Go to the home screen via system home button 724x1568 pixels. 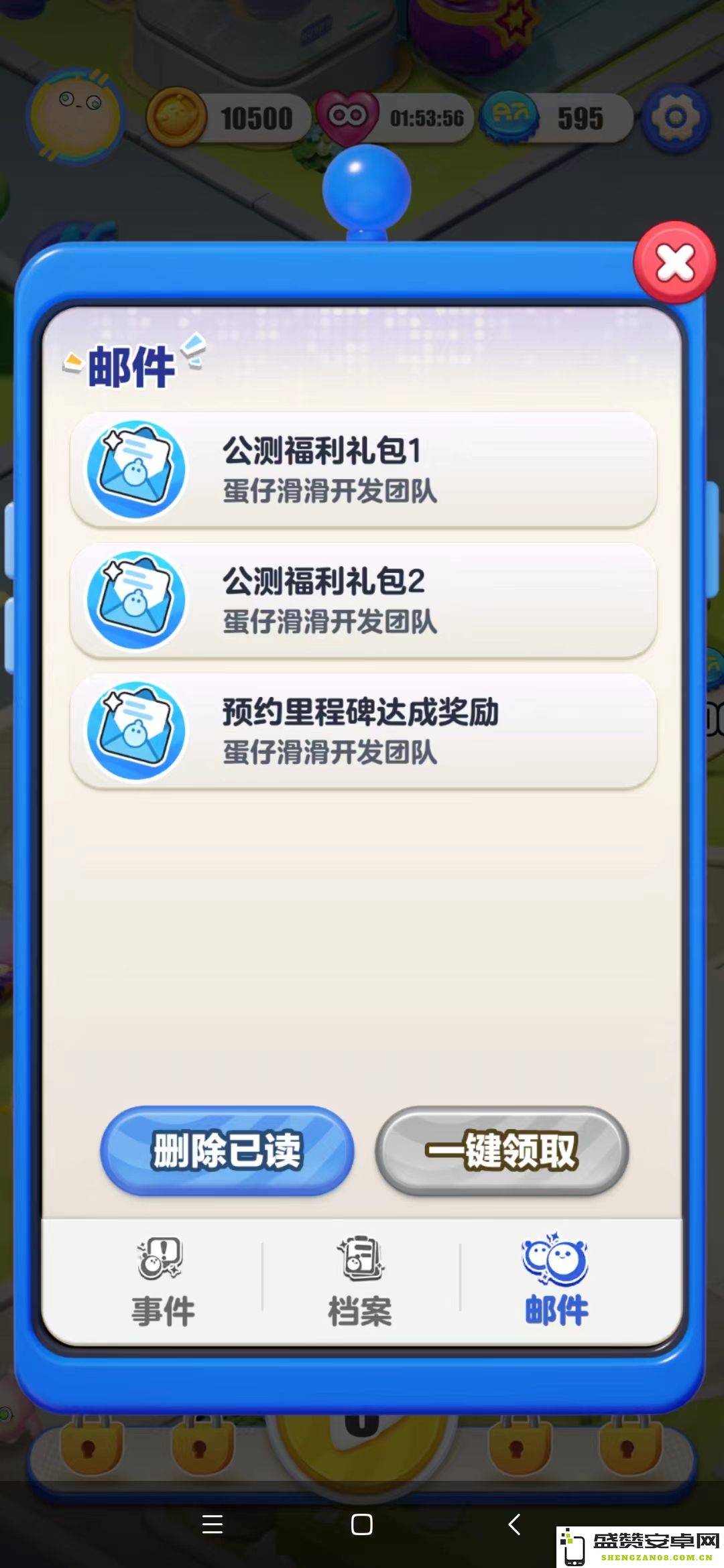tap(362, 1524)
